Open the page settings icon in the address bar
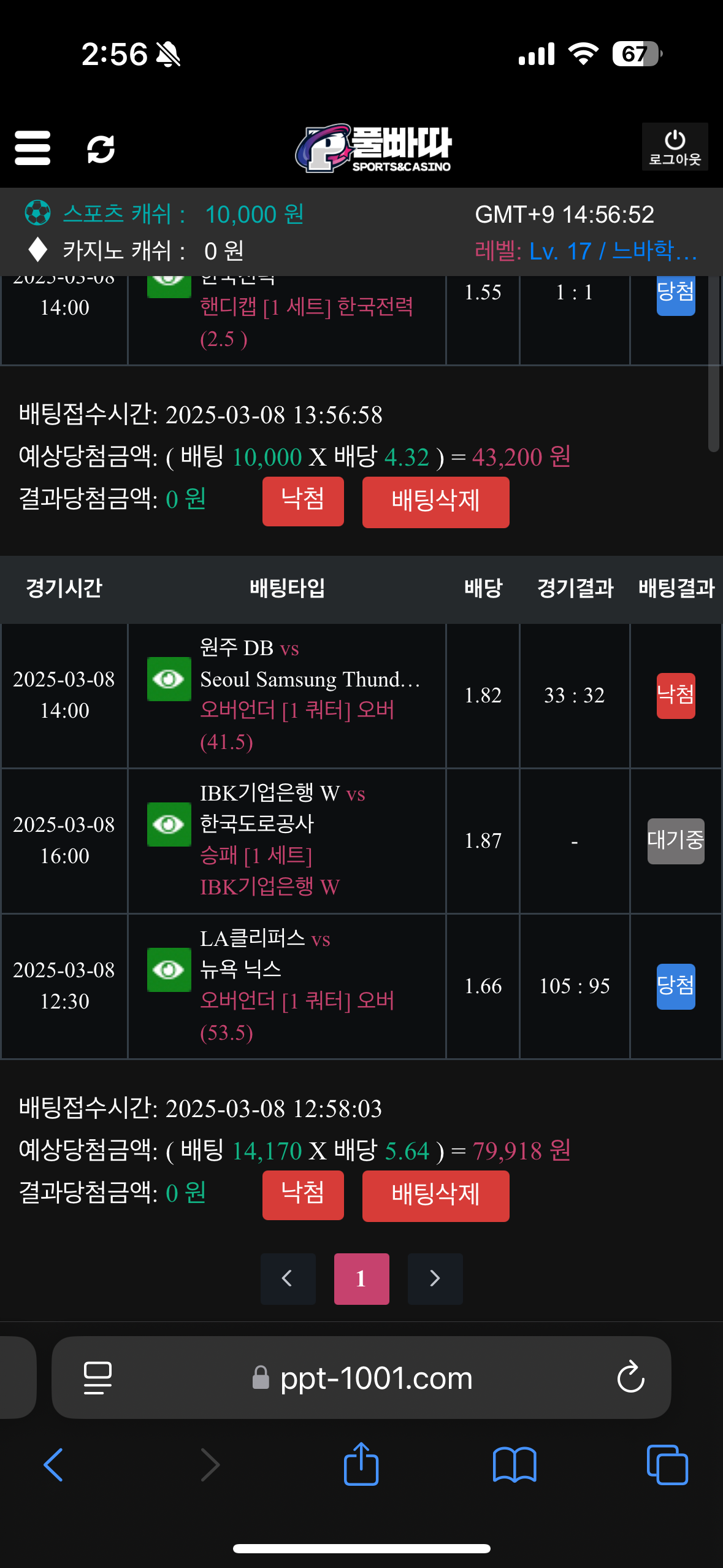Screen dimensions: 723x1568 tap(98, 1378)
